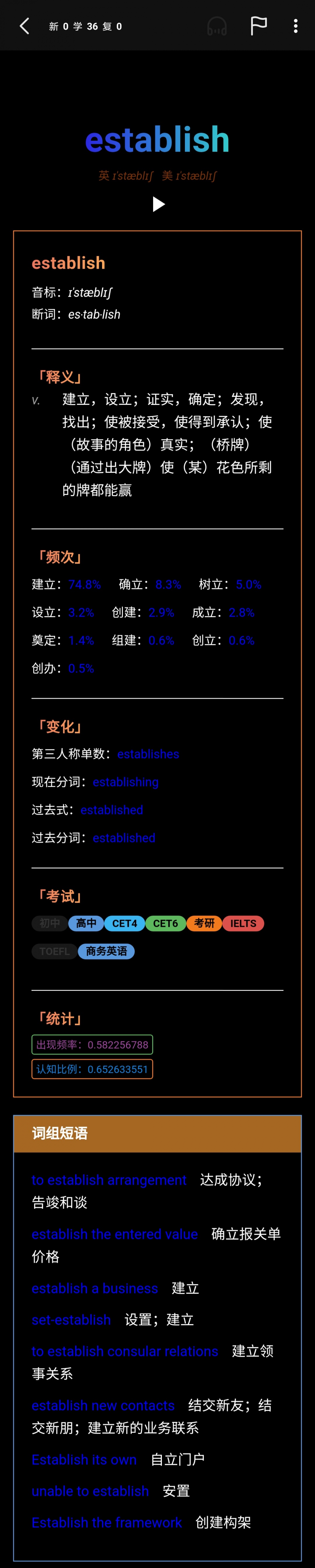Select the 商务英语 exam tag
Viewport: 315px width, 1568px height.
pyautogui.click(x=106, y=951)
